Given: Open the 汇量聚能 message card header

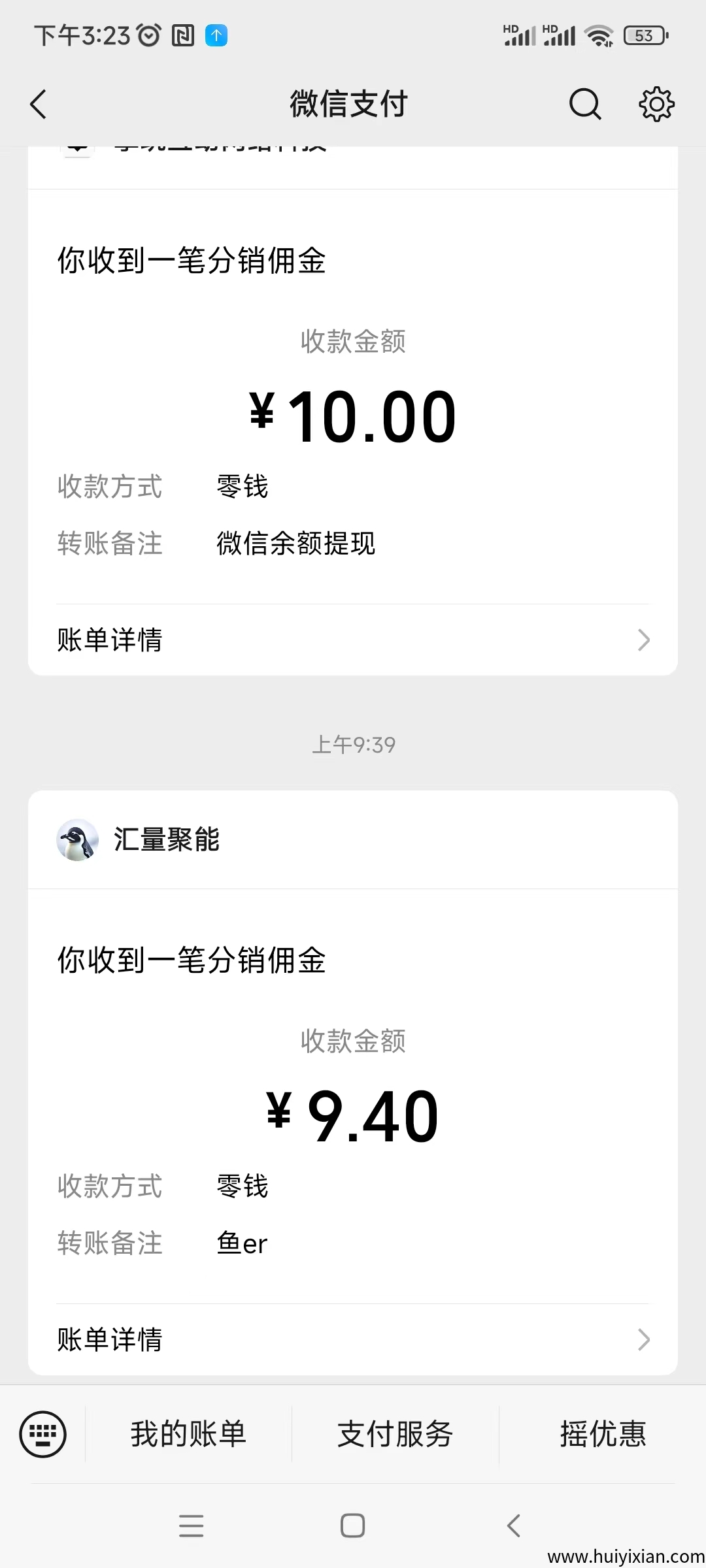Looking at the screenshot, I should (167, 841).
